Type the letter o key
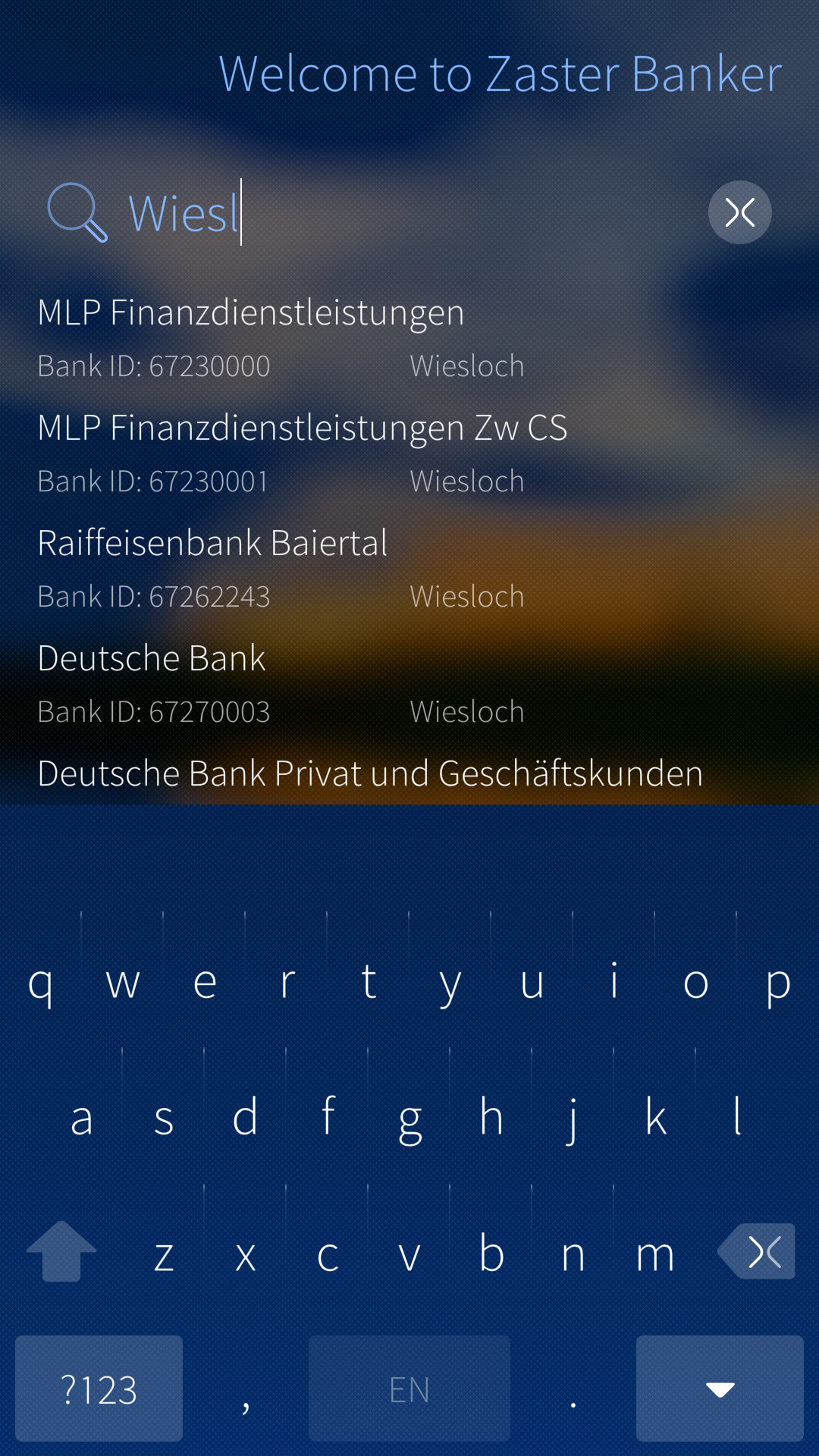 (695, 983)
